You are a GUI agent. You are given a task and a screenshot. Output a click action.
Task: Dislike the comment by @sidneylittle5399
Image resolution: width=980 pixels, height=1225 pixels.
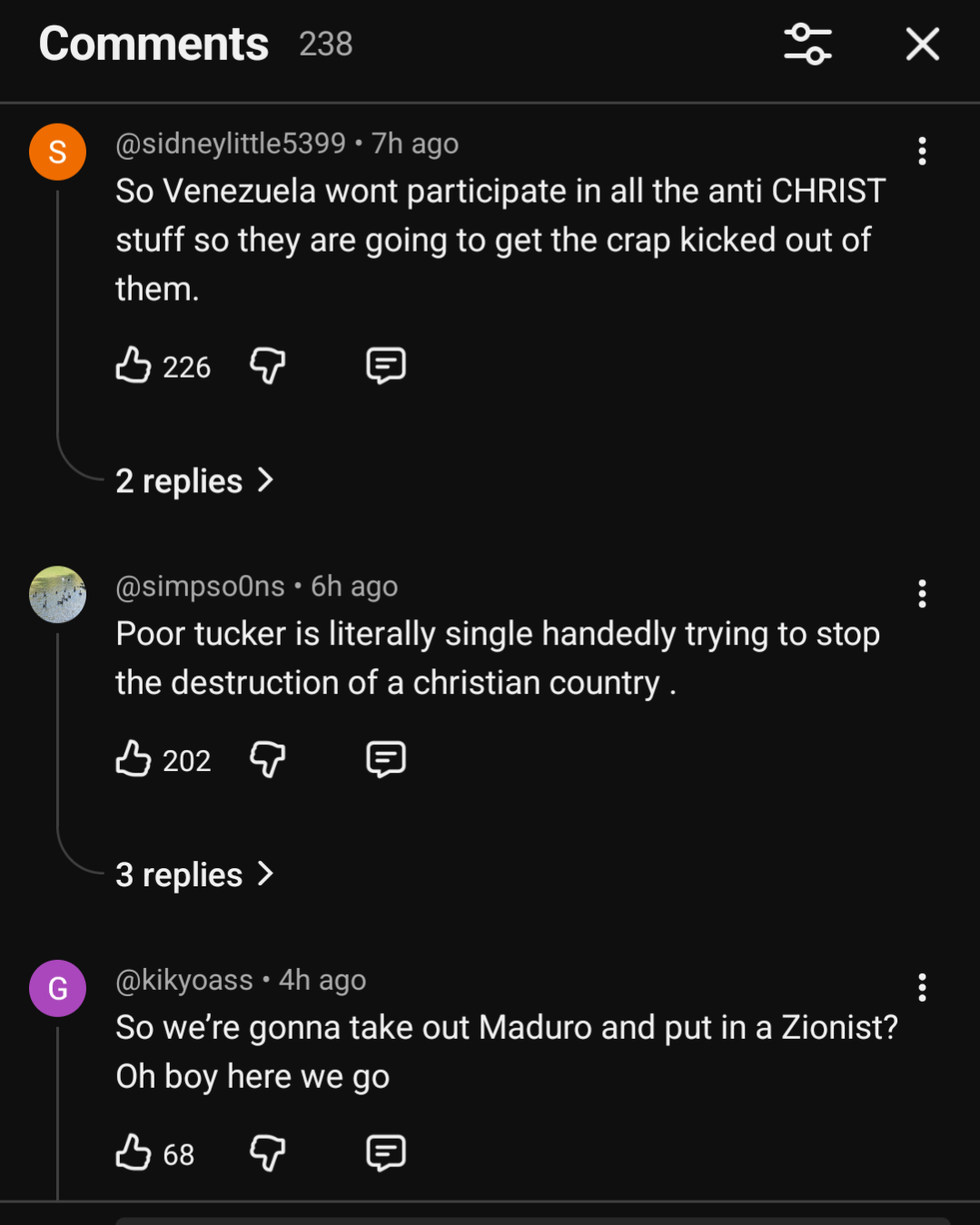[x=268, y=365]
